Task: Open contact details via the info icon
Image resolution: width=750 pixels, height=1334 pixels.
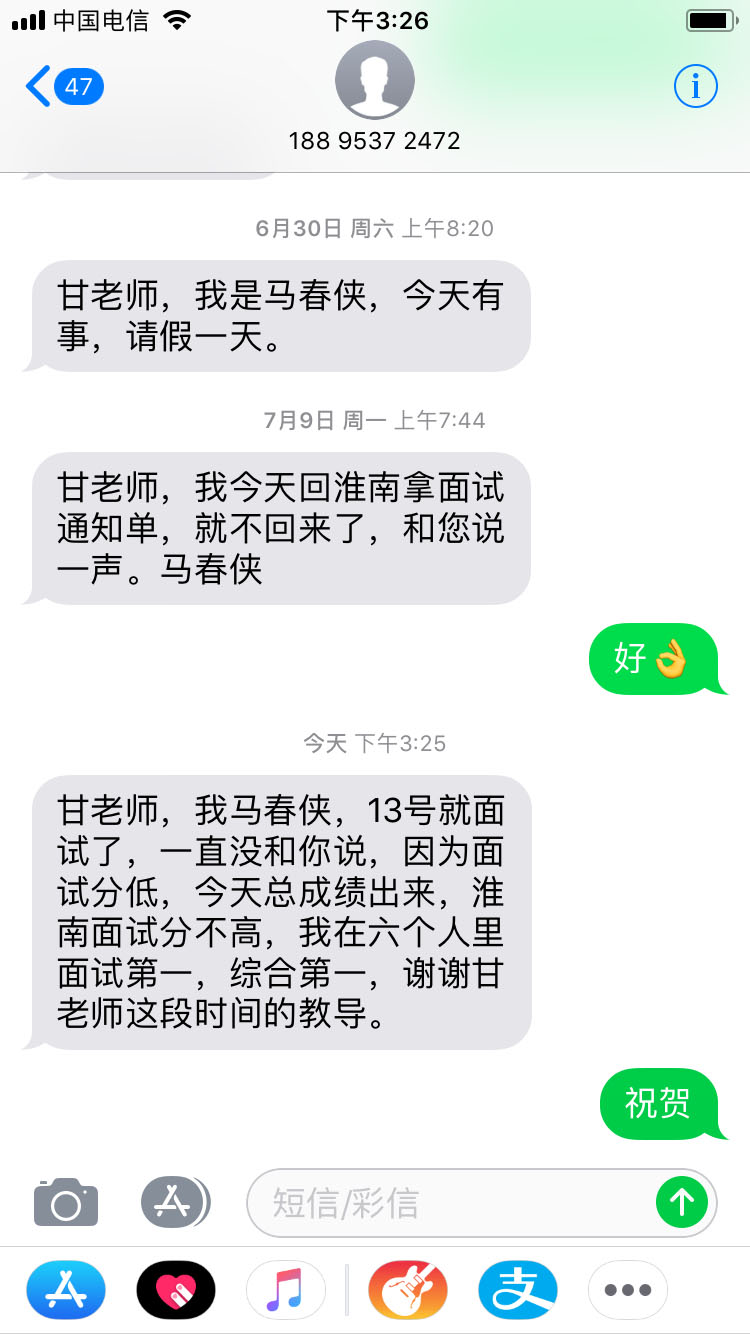Action: coord(695,87)
